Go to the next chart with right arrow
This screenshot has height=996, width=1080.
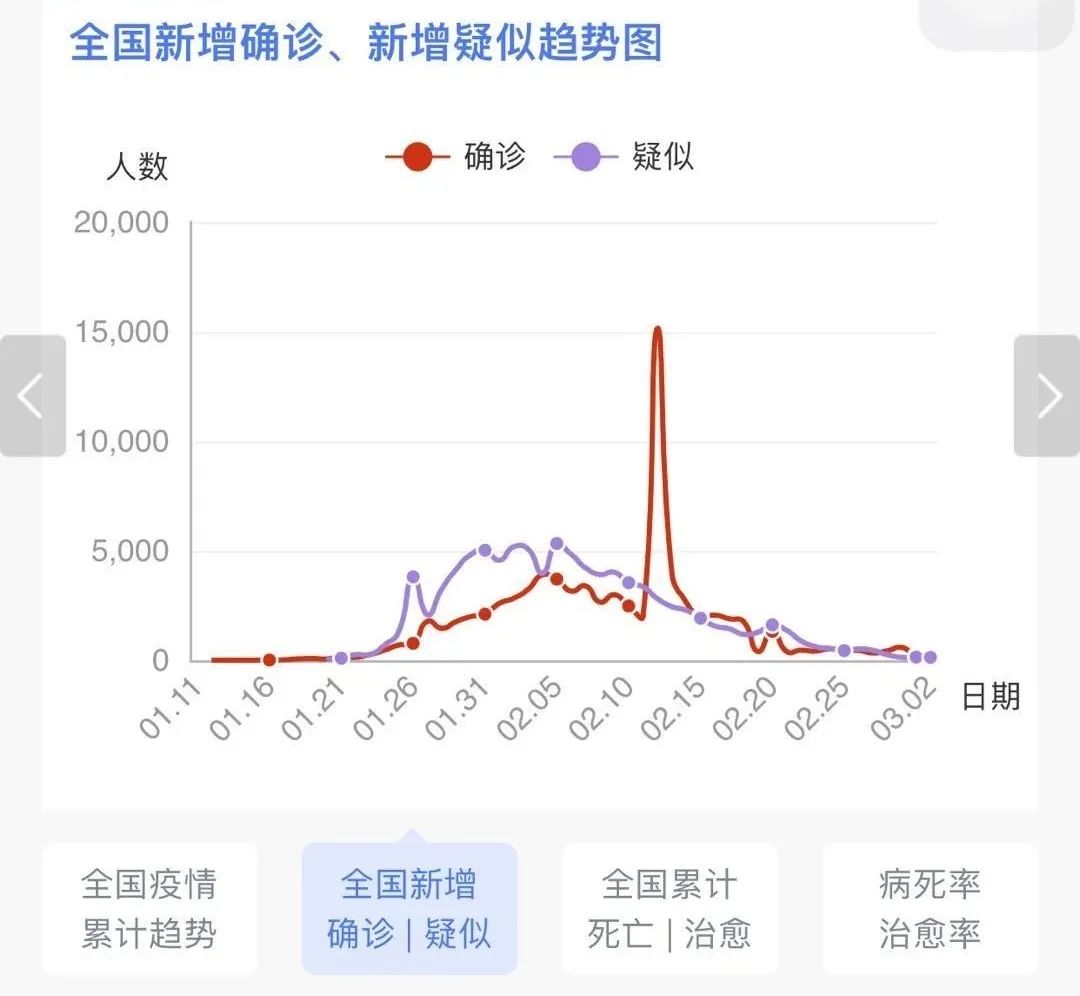pyautogui.click(x=1047, y=396)
